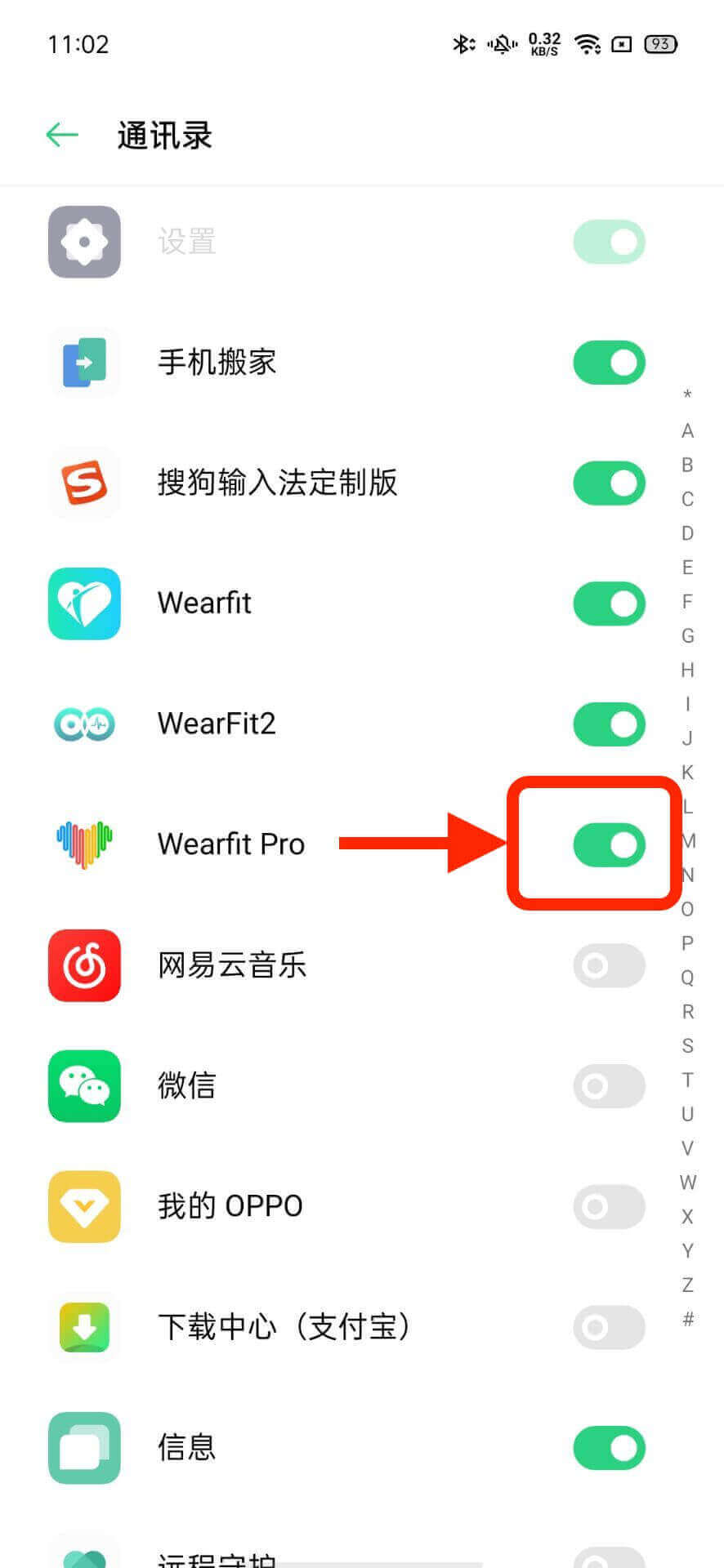724x1568 pixels.
Task: Disable the 搜狗输入法定制版 contacts switch
Action: 609,483
